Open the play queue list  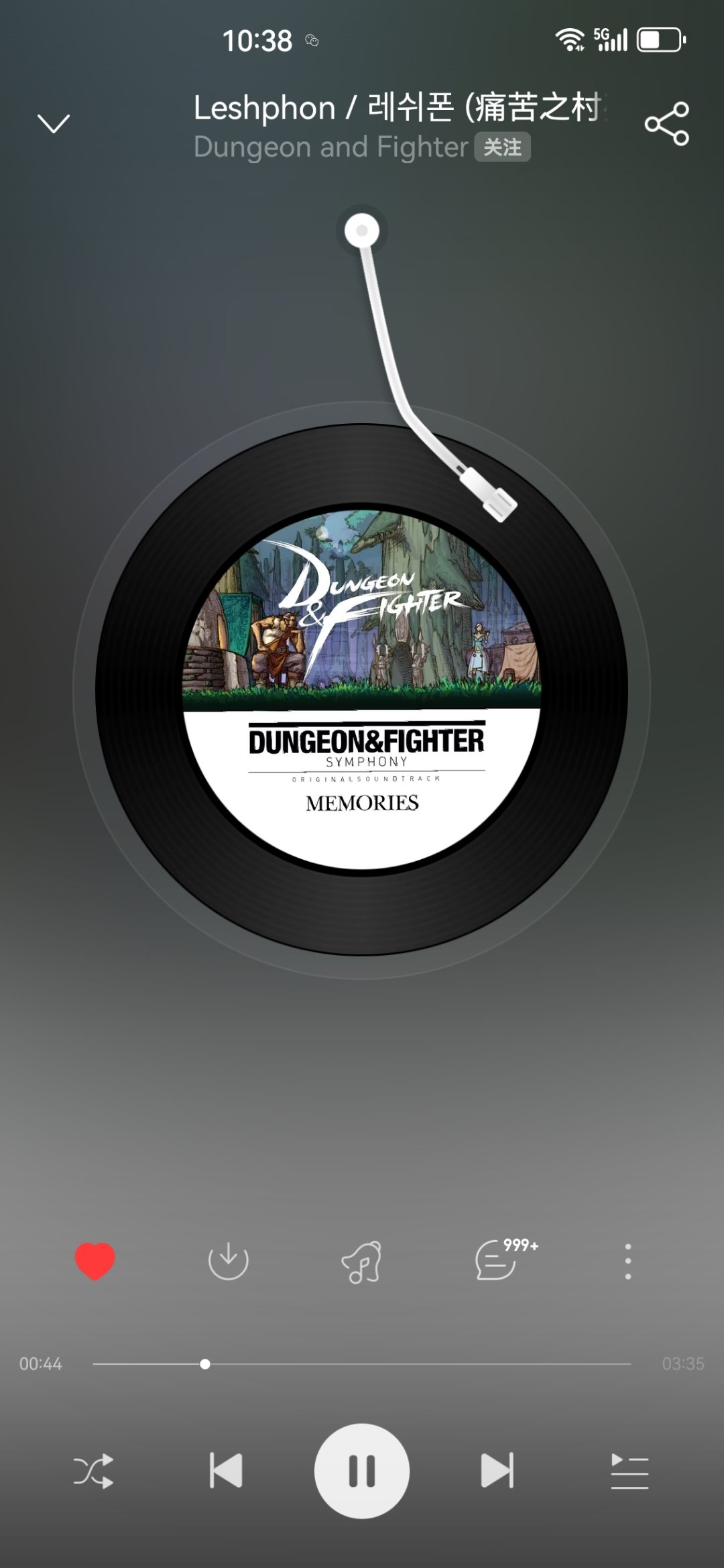pyautogui.click(x=629, y=1471)
